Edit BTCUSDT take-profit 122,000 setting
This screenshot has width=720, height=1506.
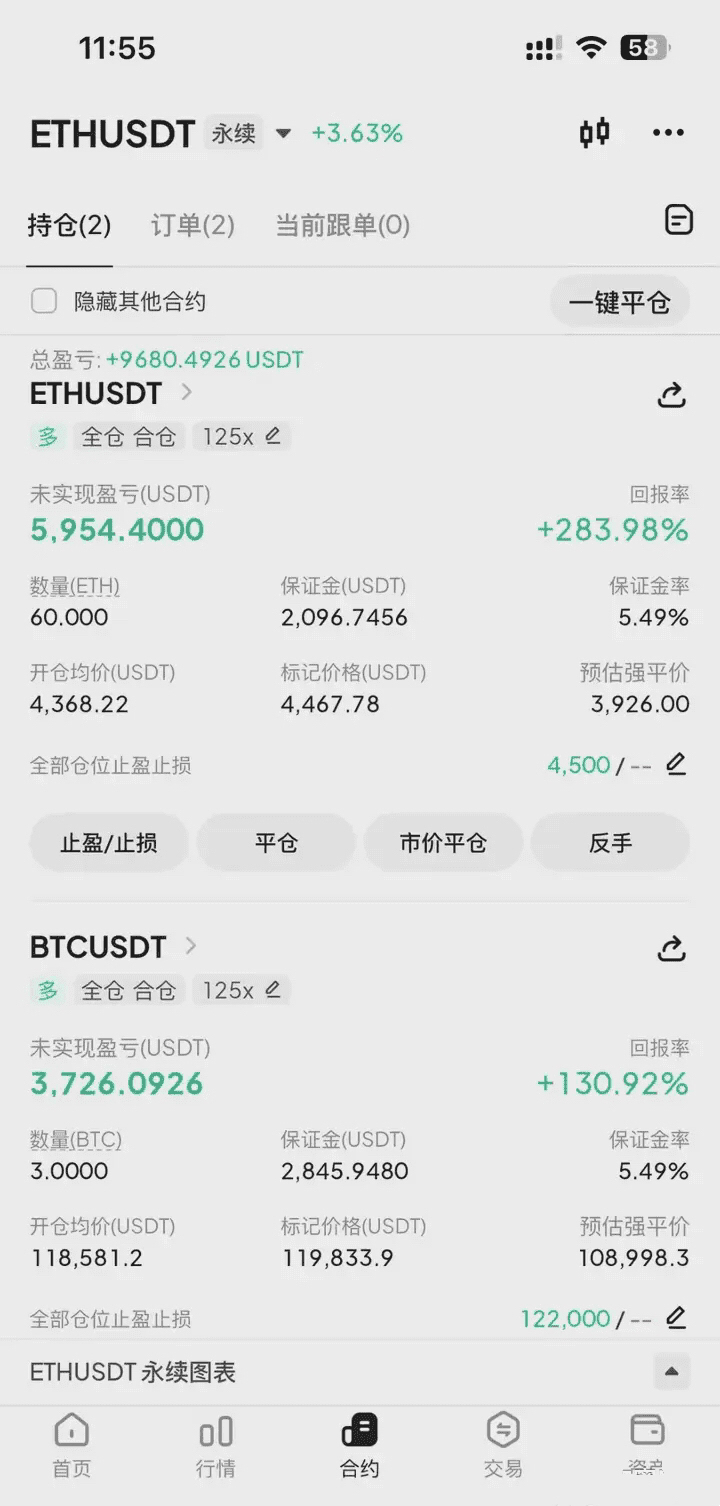pyautogui.click(x=676, y=1318)
